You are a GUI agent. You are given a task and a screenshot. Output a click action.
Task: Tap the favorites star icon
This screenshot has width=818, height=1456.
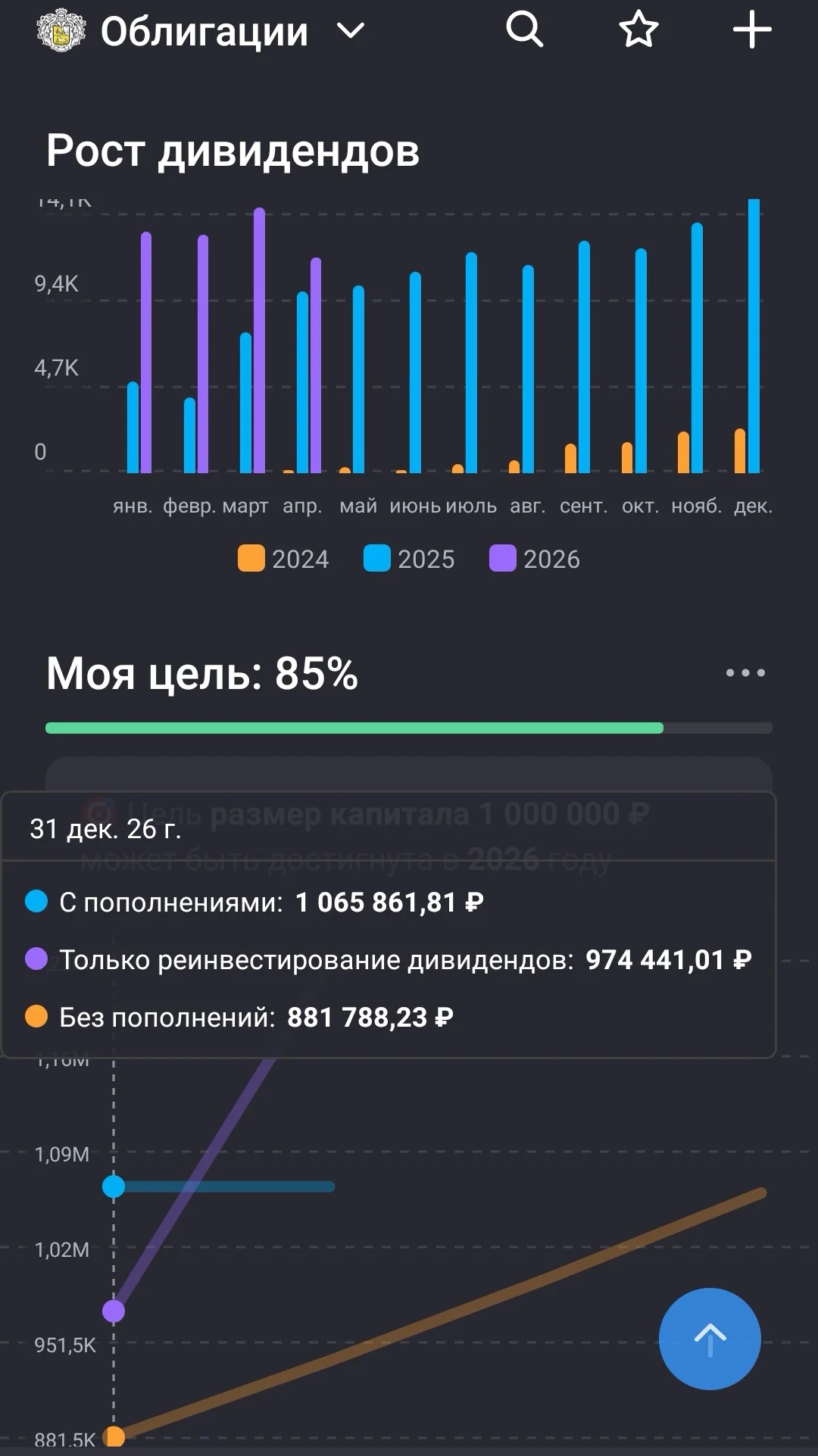(638, 30)
